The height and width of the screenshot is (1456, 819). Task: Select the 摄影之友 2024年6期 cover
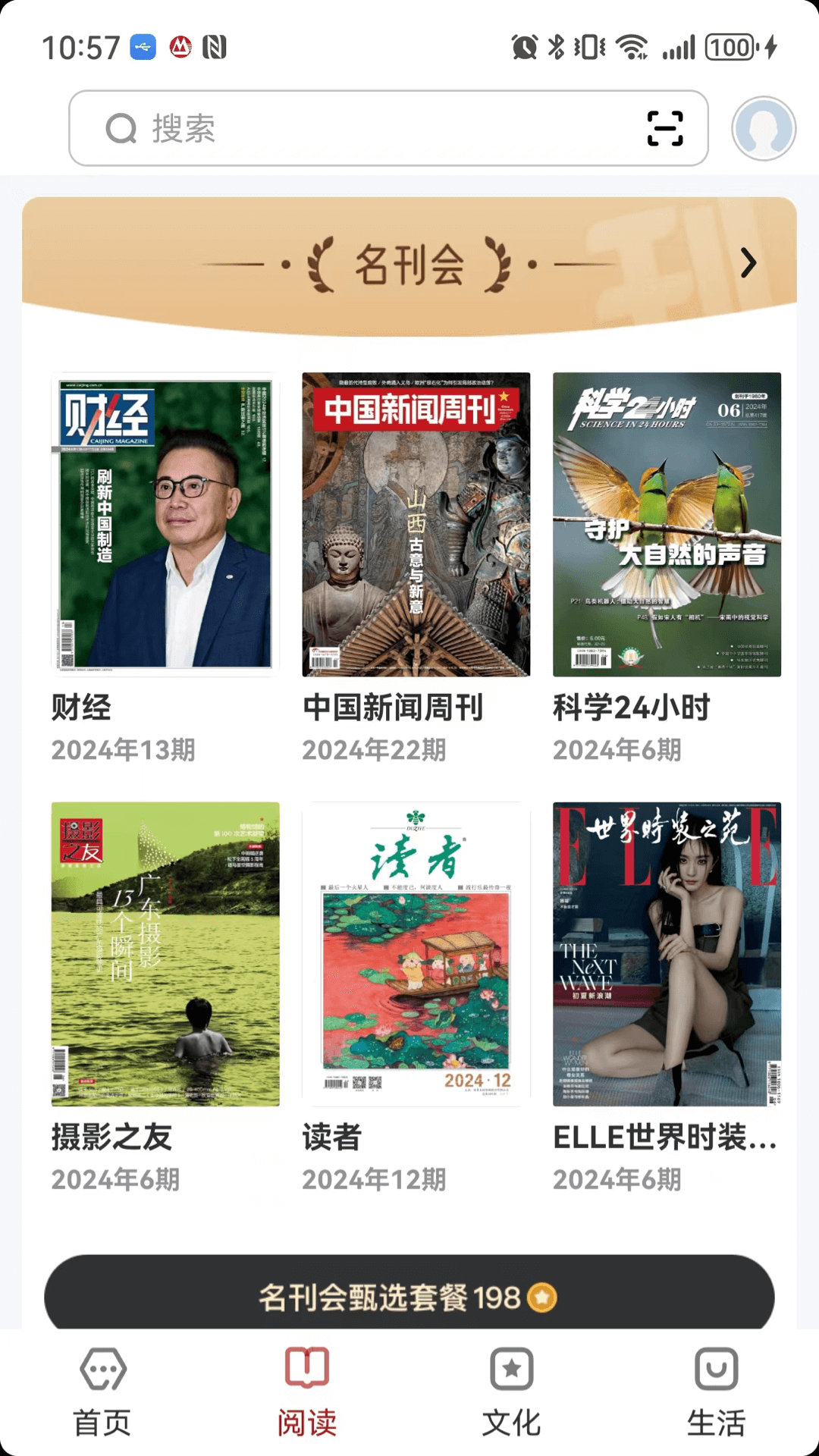pyautogui.click(x=165, y=954)
